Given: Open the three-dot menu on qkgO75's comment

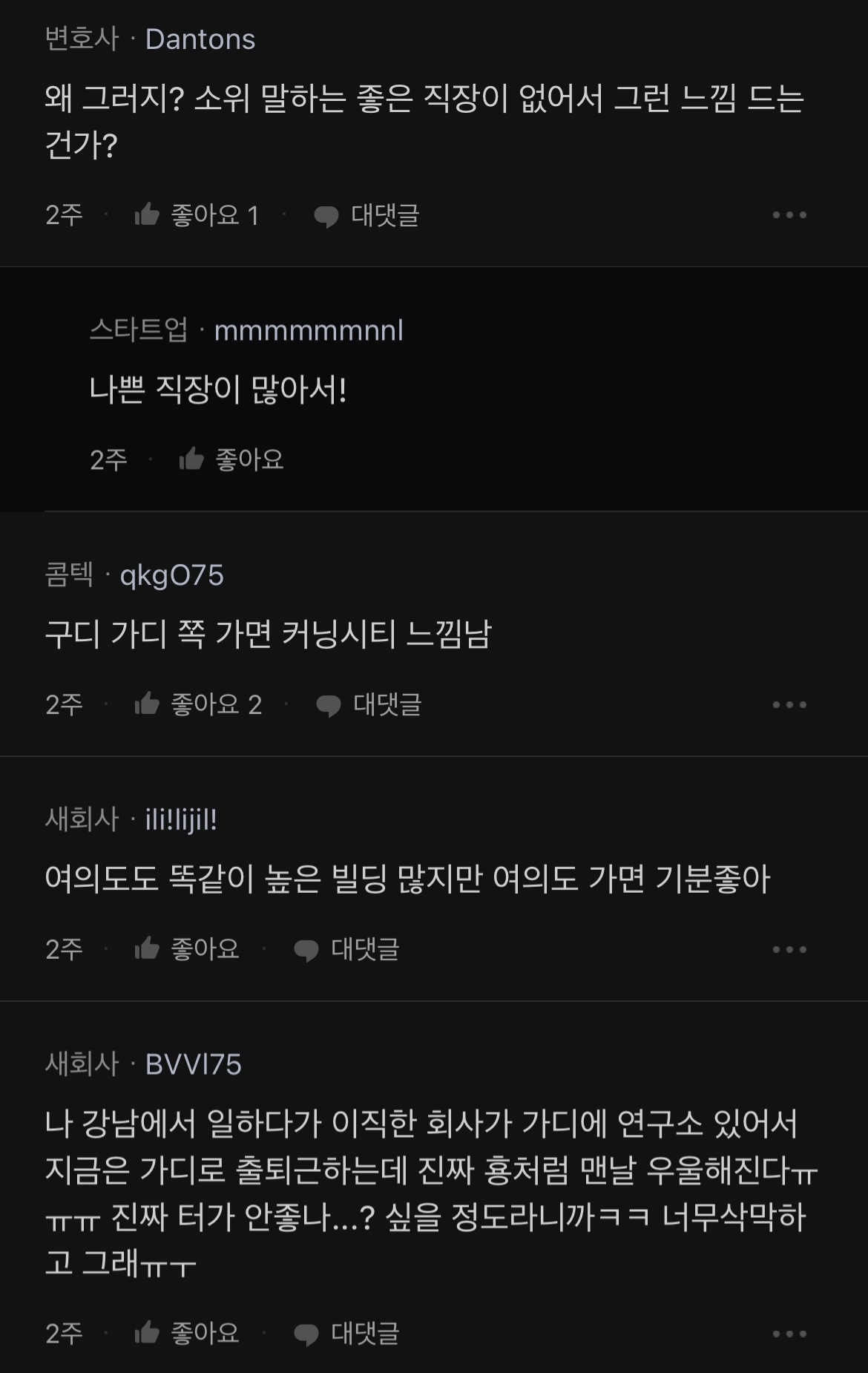Looking at the screenshot, I should (789, 706).
